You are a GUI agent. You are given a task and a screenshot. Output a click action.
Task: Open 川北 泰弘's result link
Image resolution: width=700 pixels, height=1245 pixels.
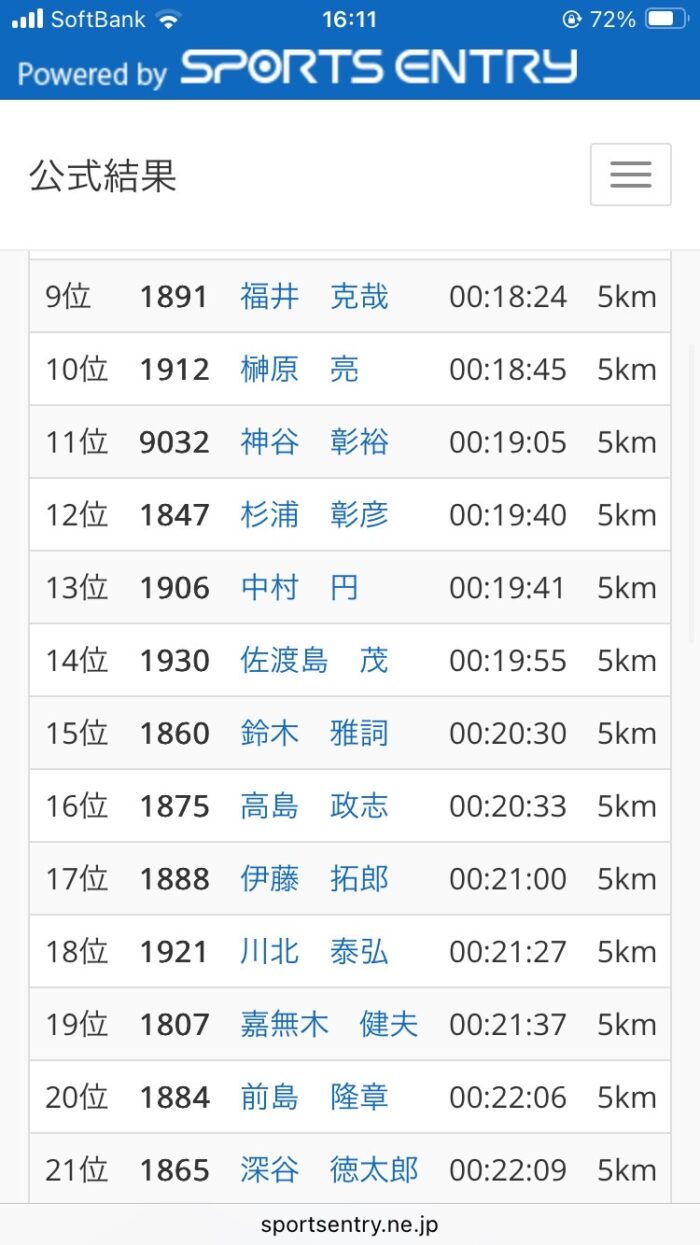point(314,952)
